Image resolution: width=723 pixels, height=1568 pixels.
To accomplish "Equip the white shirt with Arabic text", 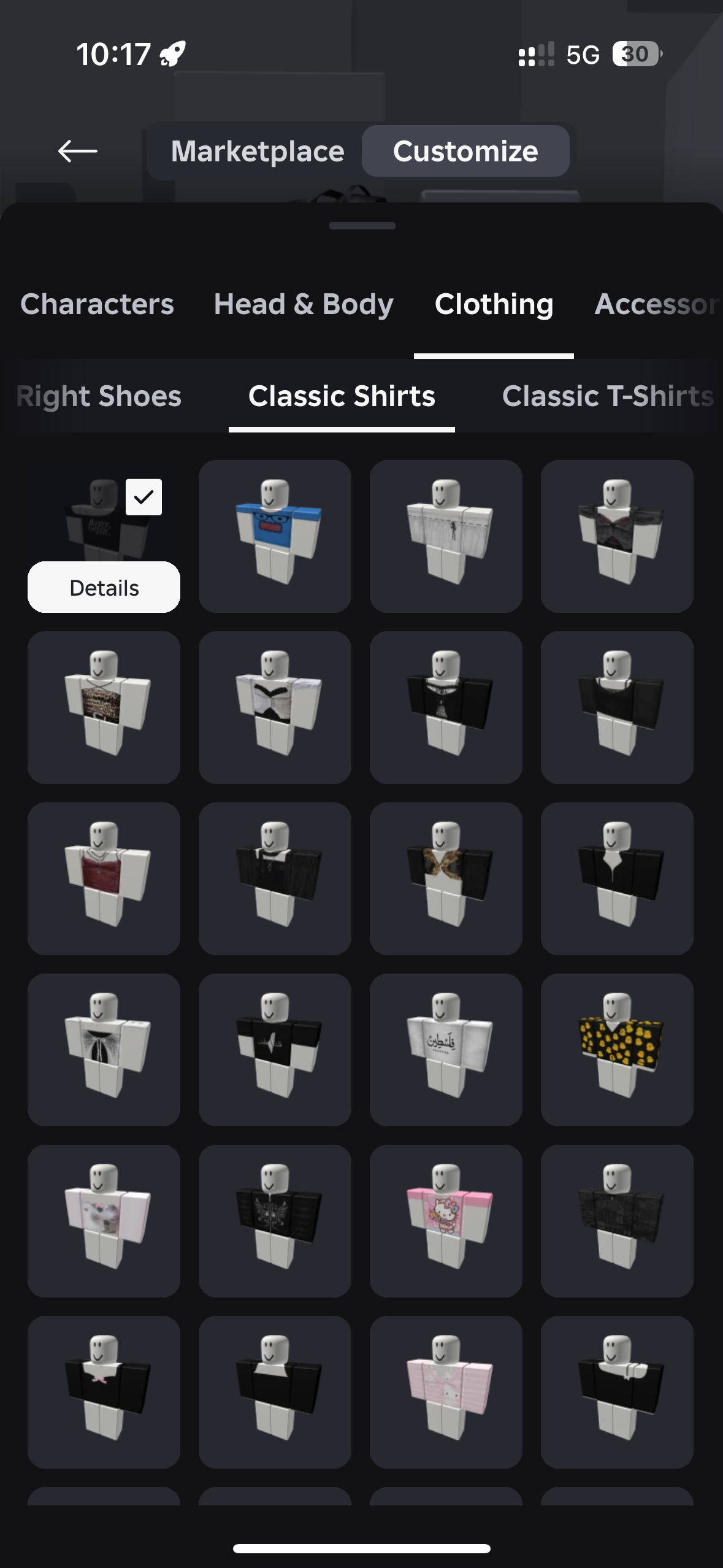I will pyautogui.click(x=446, y=1050).
